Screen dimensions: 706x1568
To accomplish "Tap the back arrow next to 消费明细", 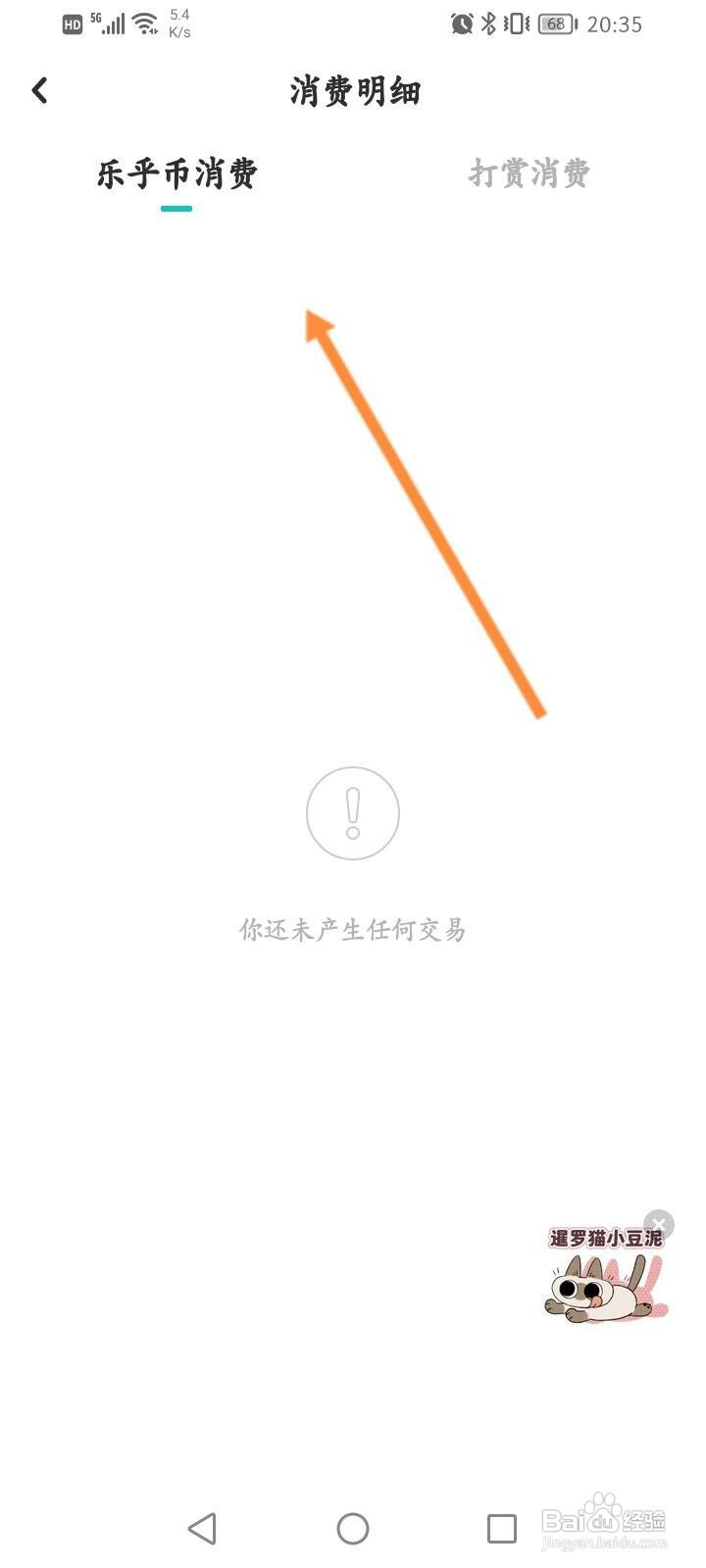I will tap(39, 89).
